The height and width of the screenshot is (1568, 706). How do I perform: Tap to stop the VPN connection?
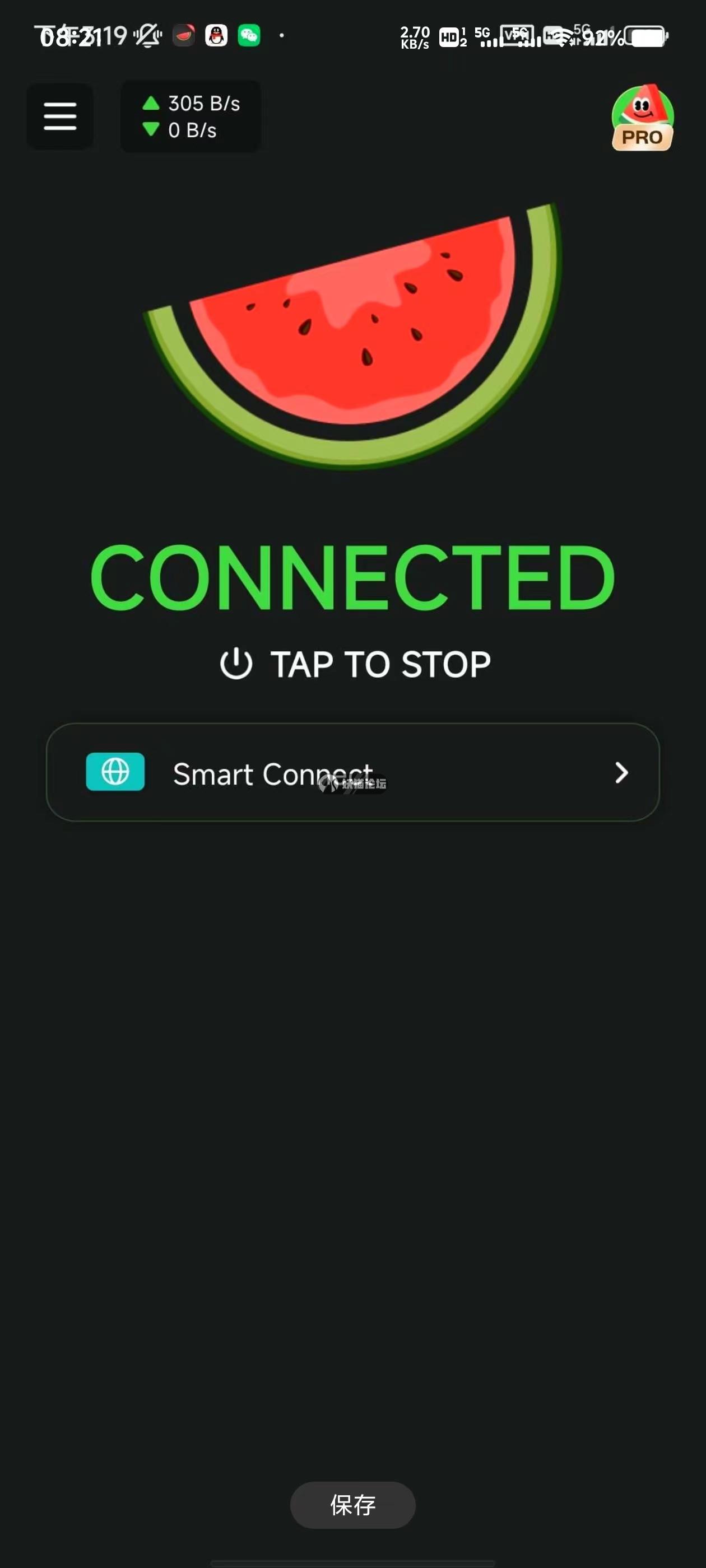355,664
